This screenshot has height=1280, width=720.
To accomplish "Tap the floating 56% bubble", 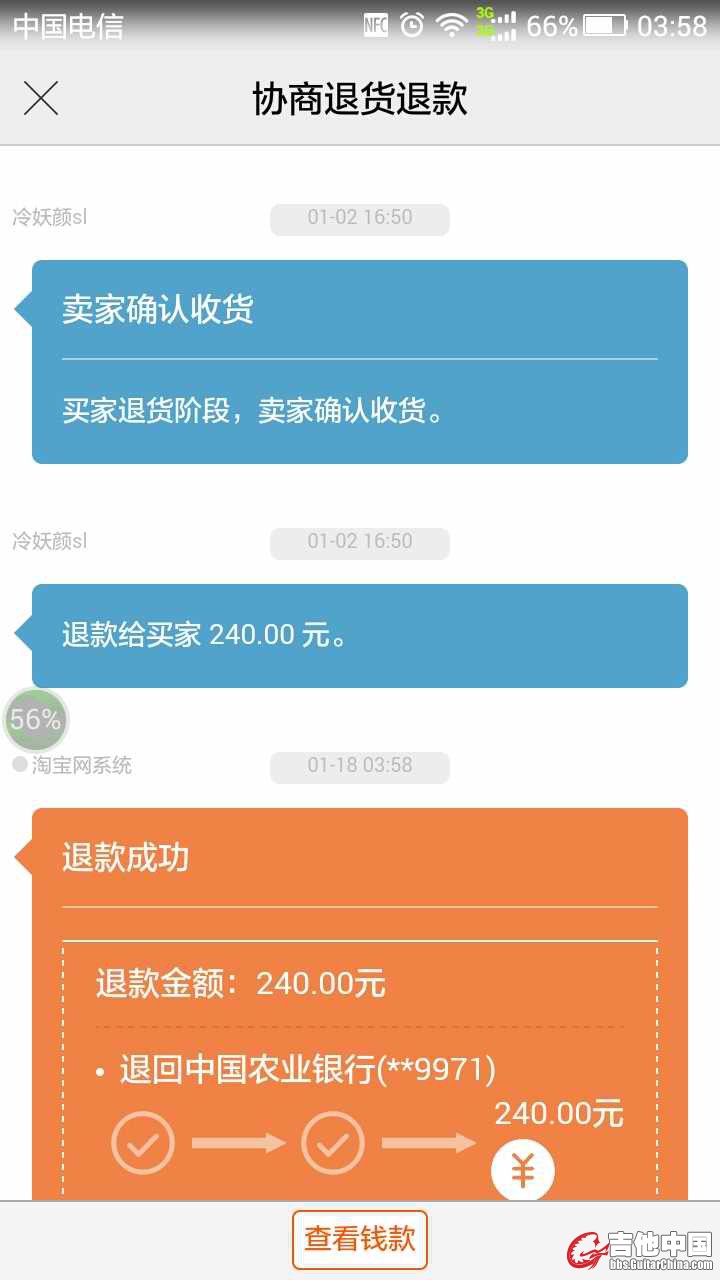I will point(36,720).
